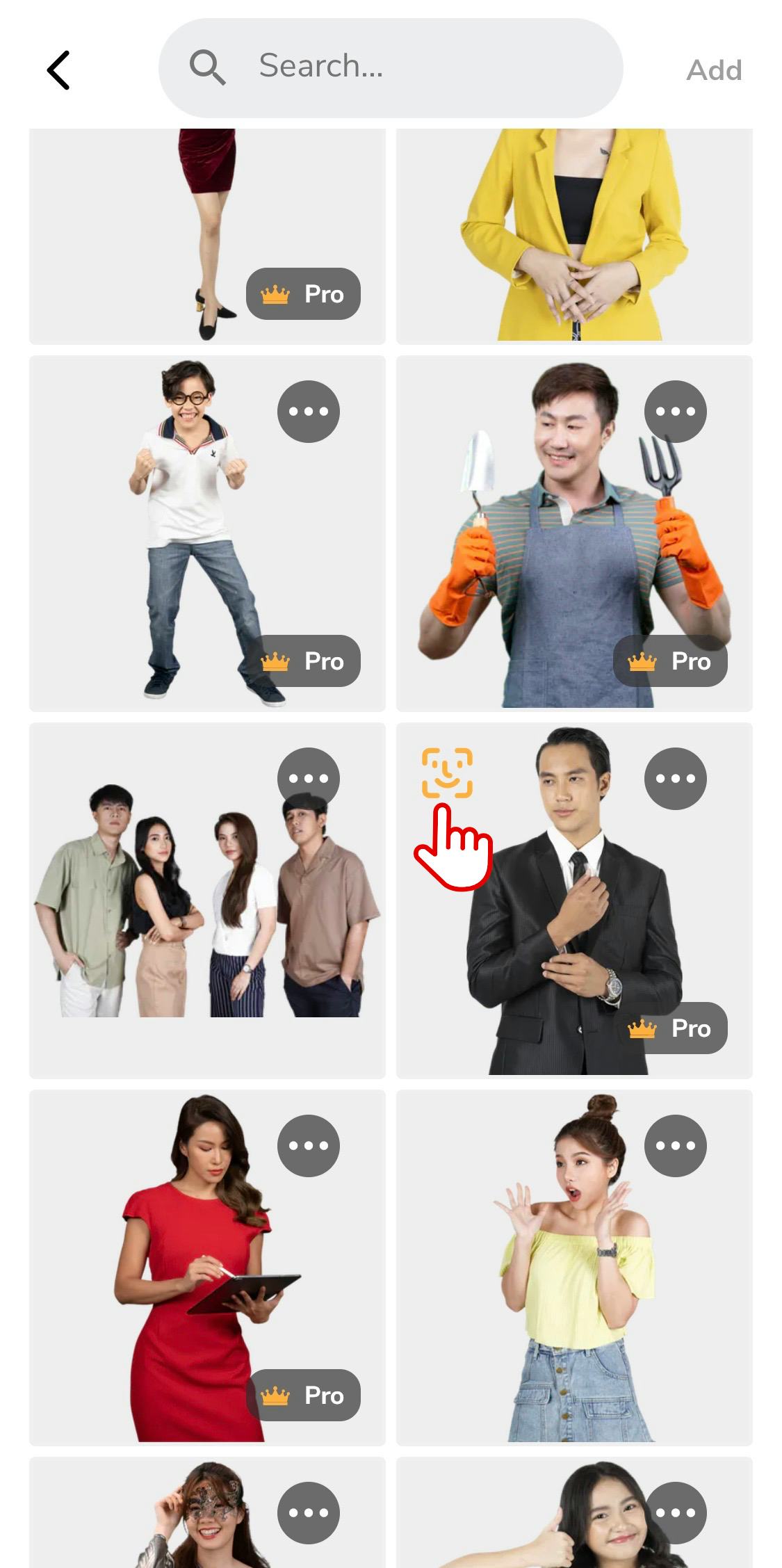Open options for the boy with glasses image

pyautogui.click(x=308, y=412)
